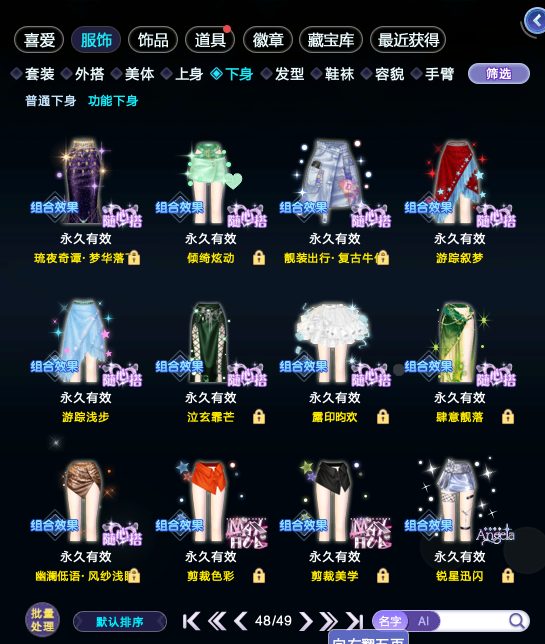Jump to the first page

191,621
